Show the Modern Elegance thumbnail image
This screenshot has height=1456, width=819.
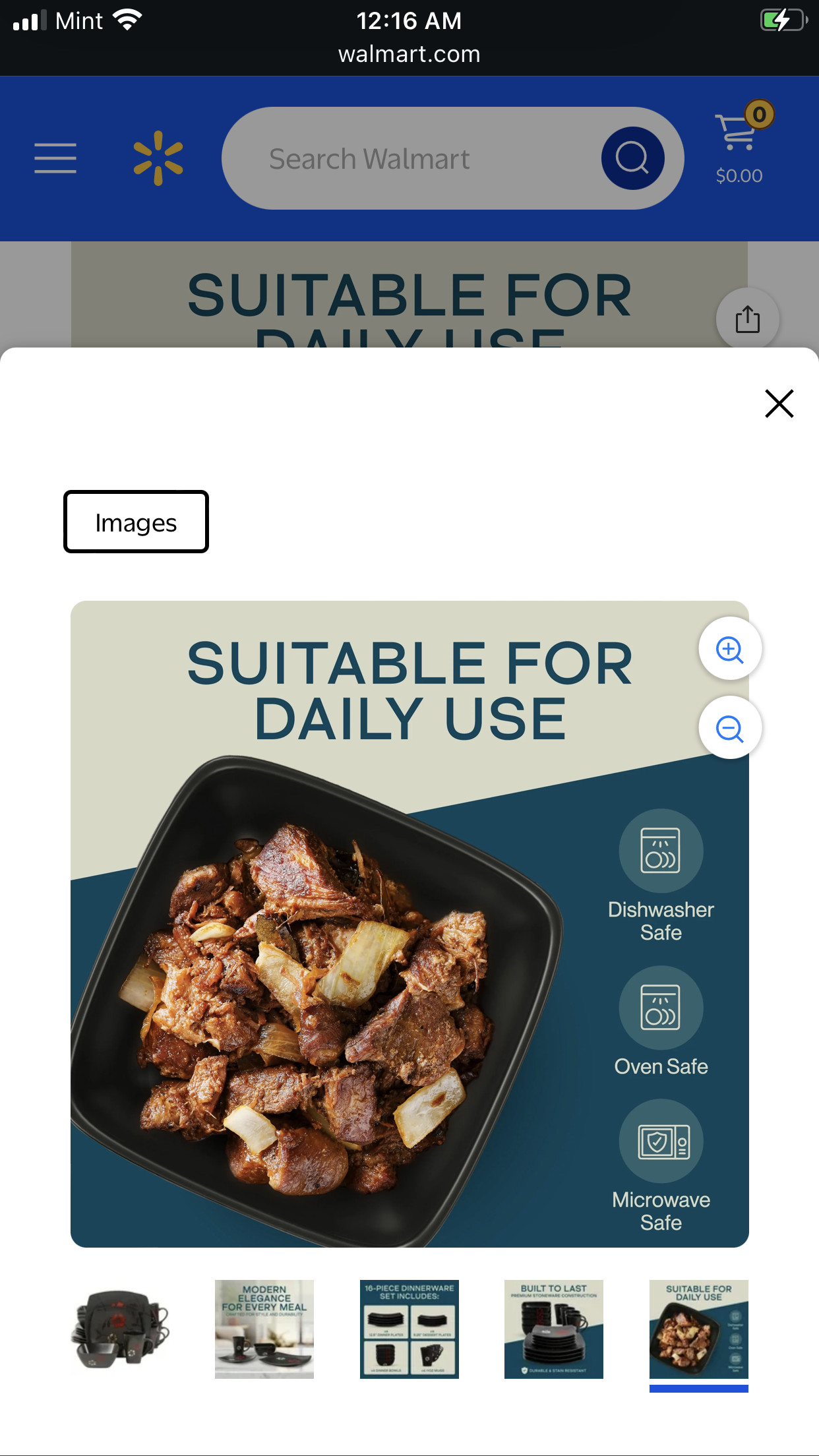264,1329
